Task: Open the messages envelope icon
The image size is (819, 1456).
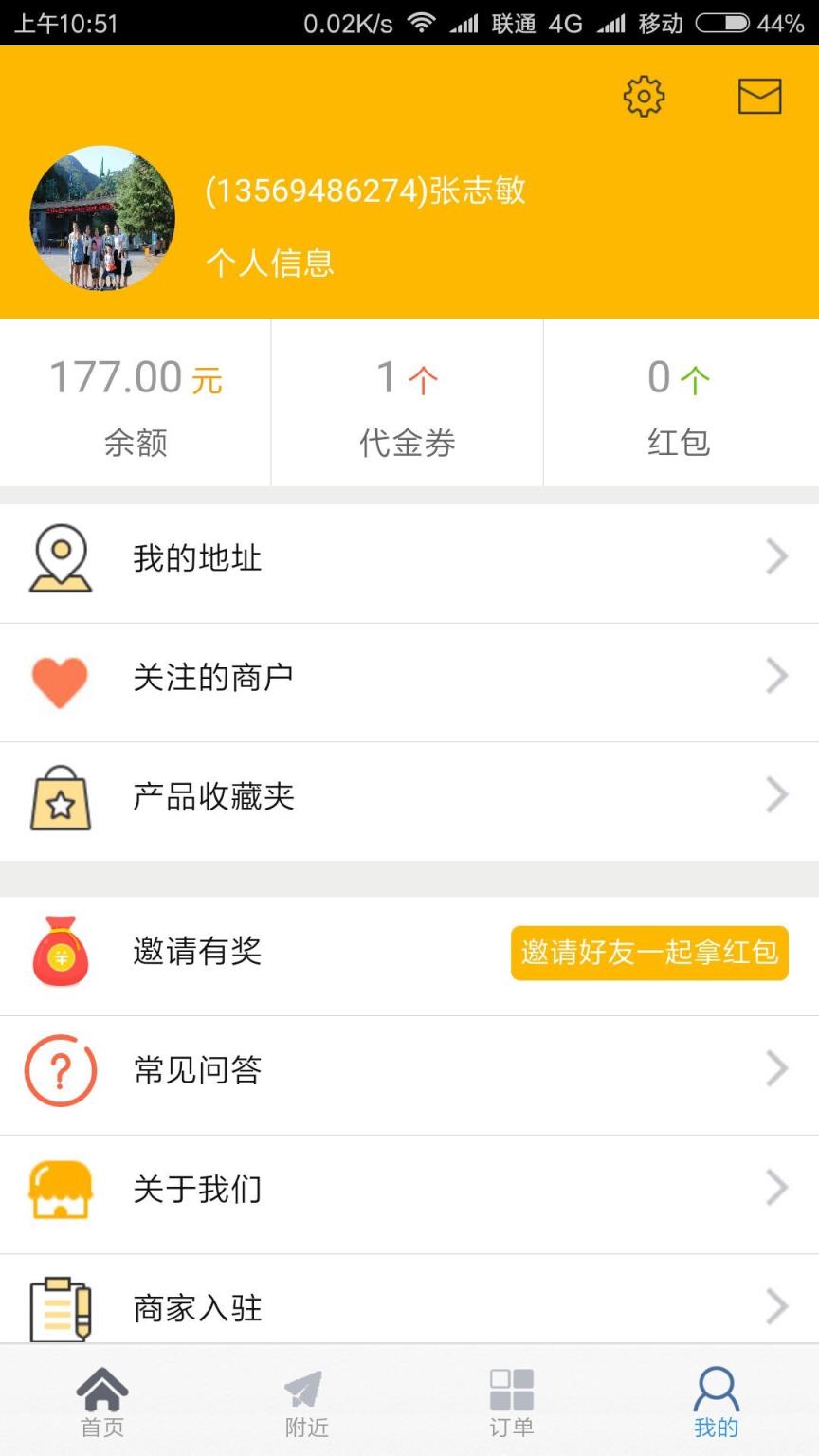Action: 759,97
